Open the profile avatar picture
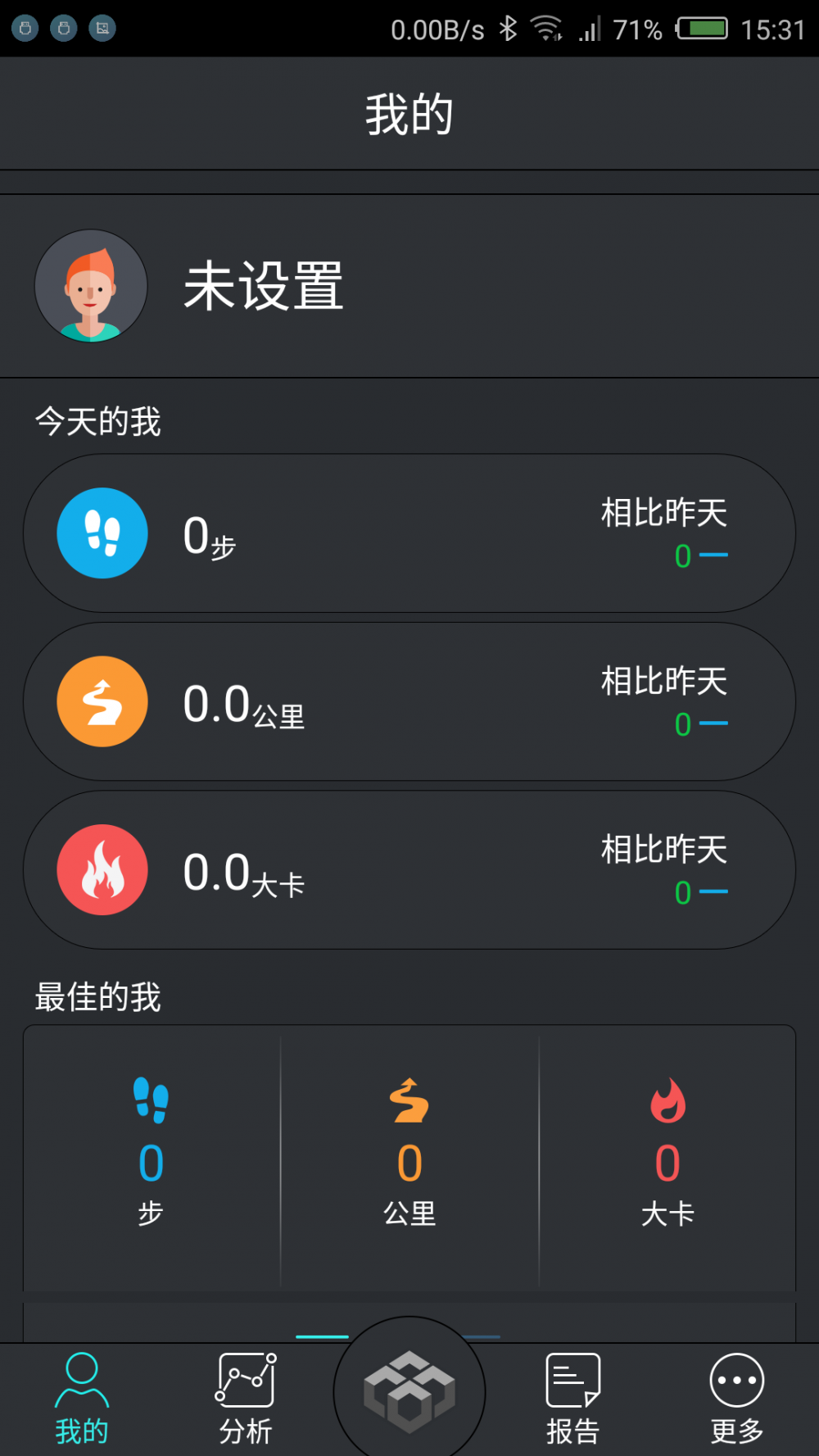819x1456 pixels. [x=91, y=286]
